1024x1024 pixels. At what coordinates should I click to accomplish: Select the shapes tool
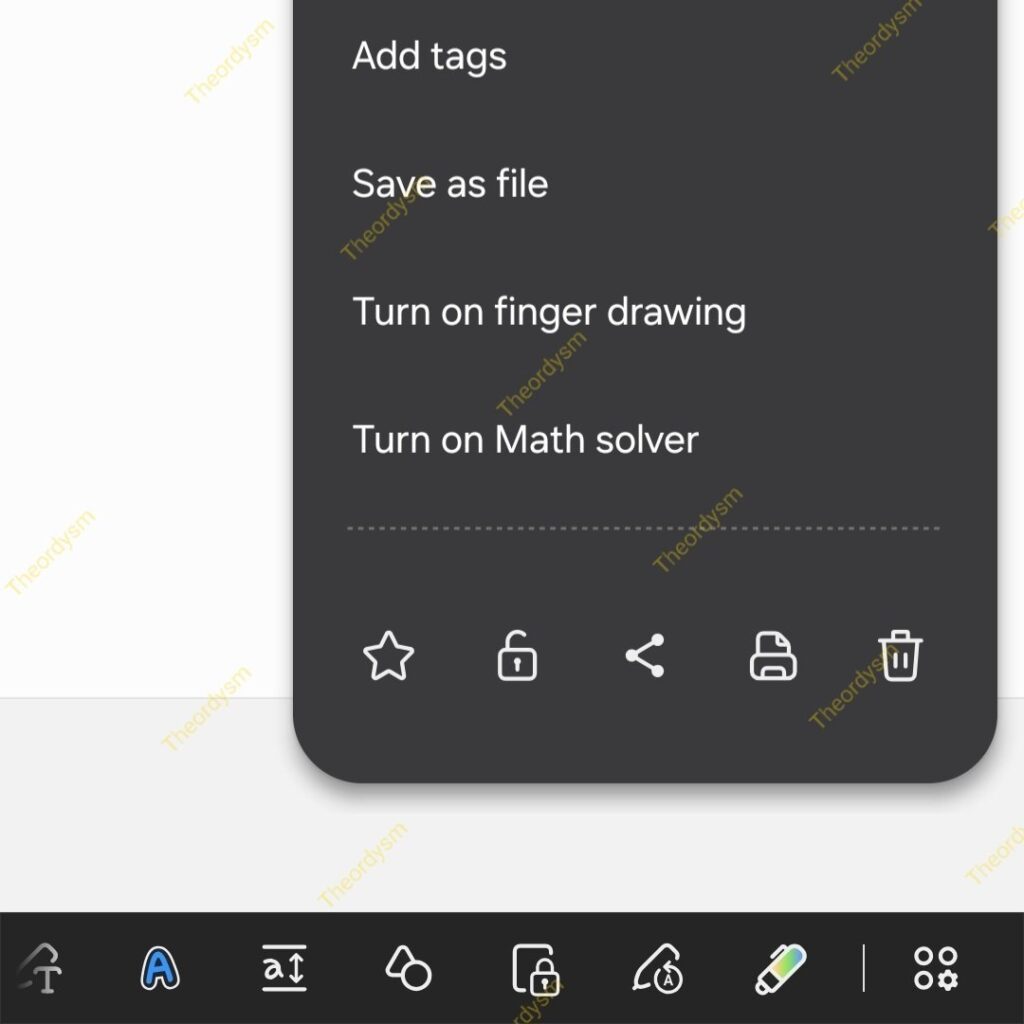click(x=408, y=968)
